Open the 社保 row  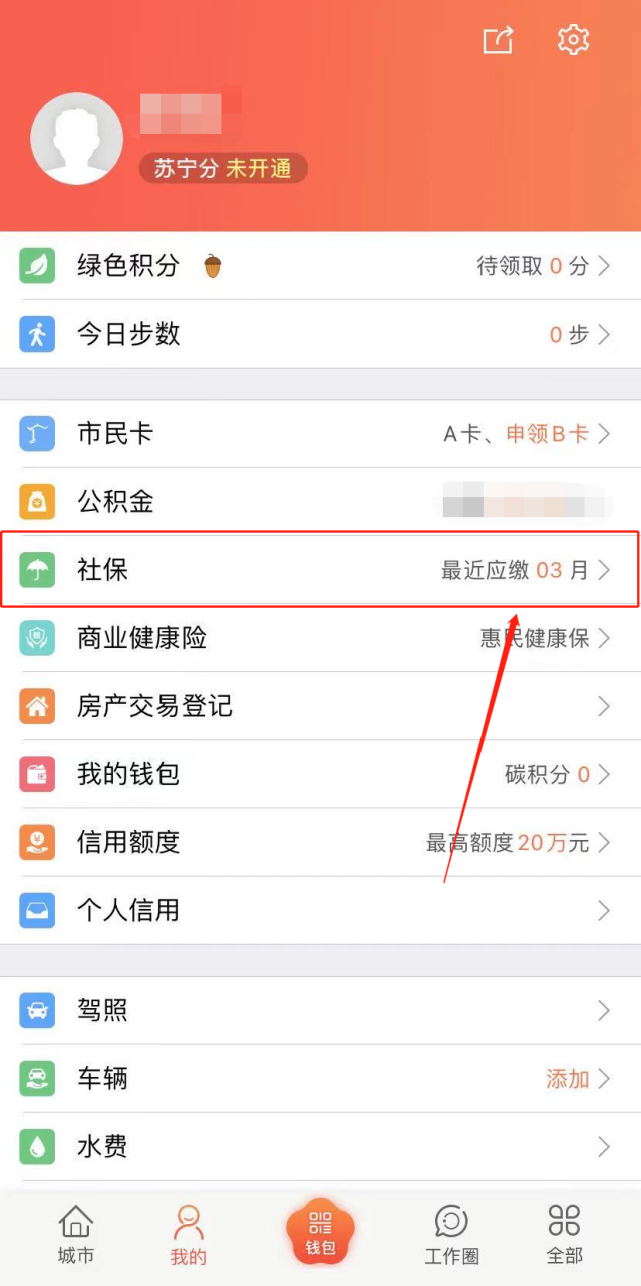[x=320, y=570]
